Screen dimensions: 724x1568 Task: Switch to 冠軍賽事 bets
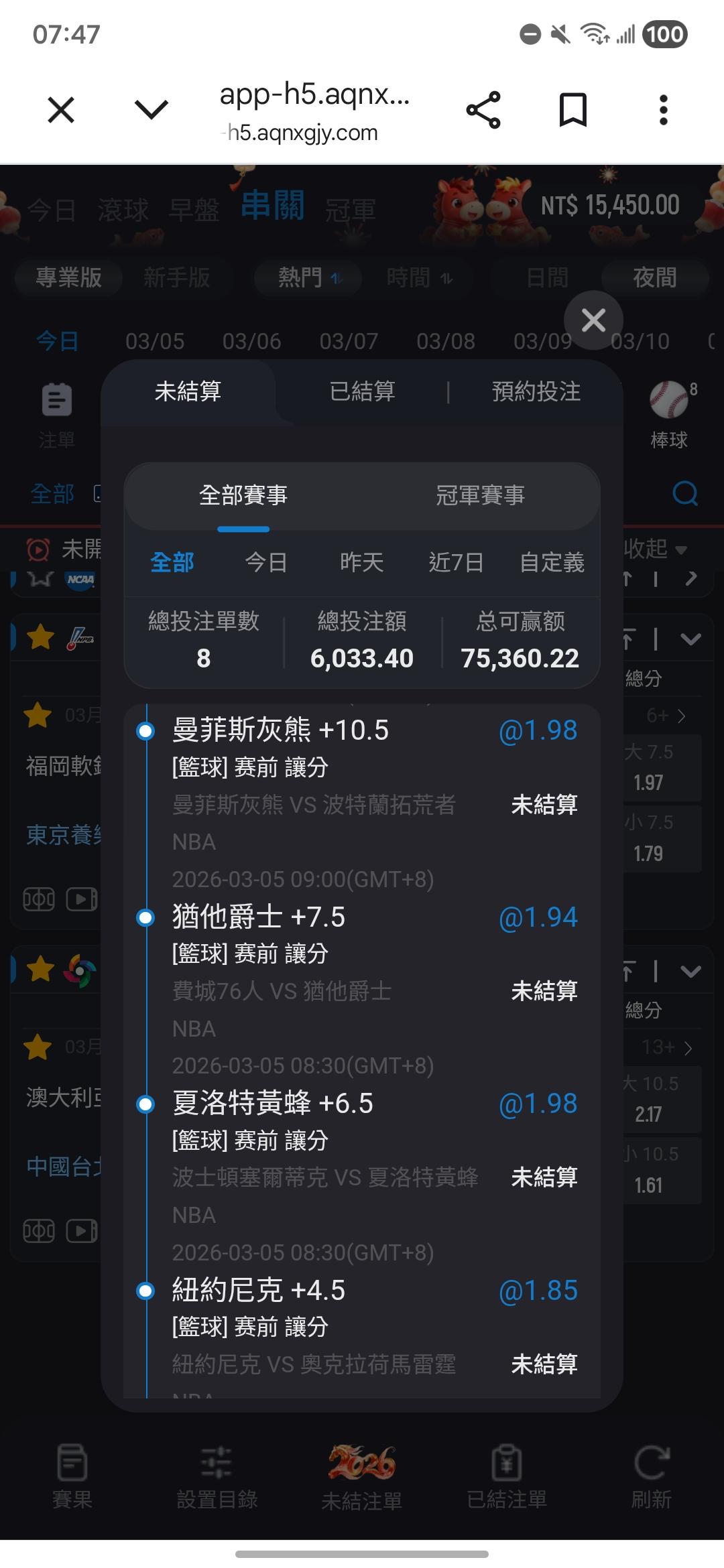pos(480,495)
